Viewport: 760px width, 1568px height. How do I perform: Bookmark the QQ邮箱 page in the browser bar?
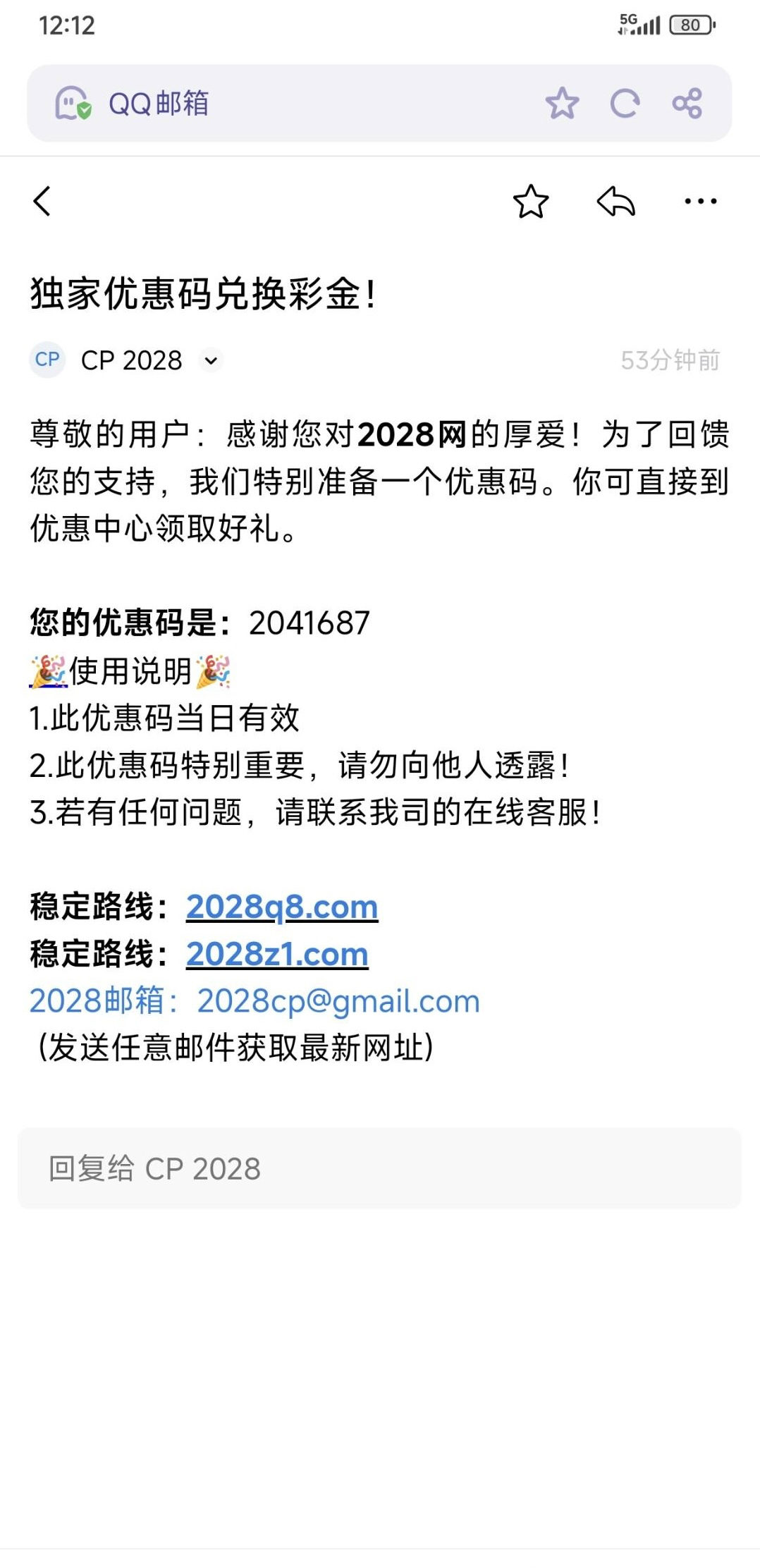click(562, 104)
